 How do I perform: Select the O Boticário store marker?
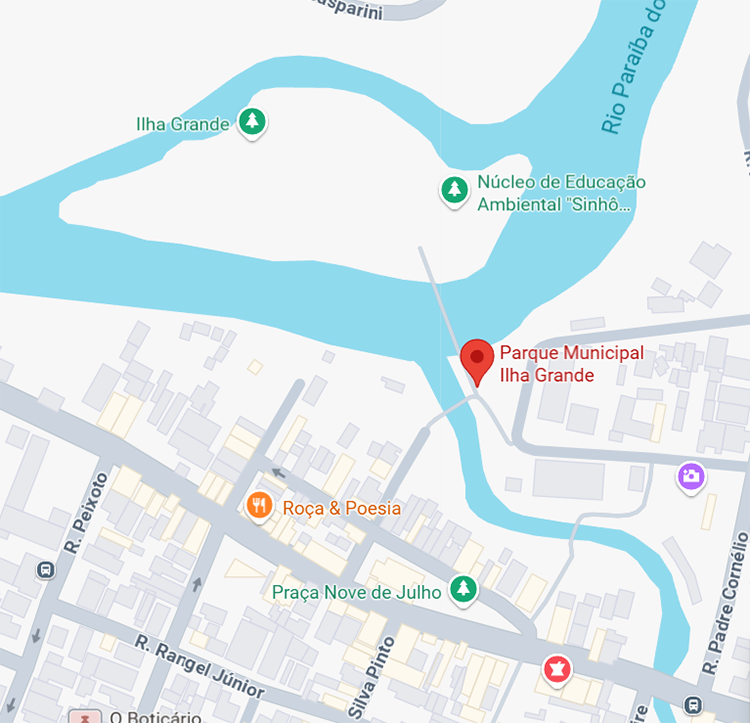tap(87, 716)
